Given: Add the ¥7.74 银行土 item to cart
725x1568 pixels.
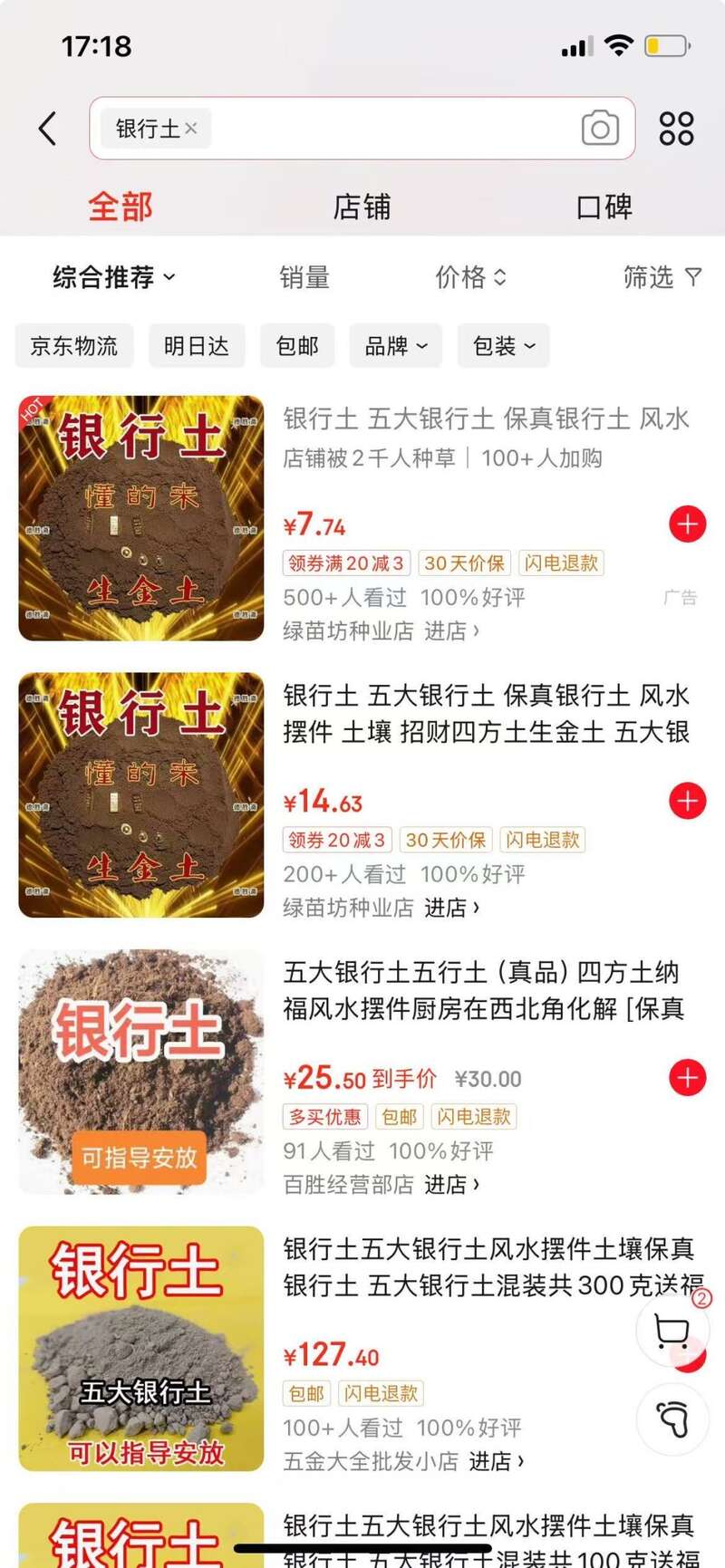Looking at the screenshot, I should point(687,524).
